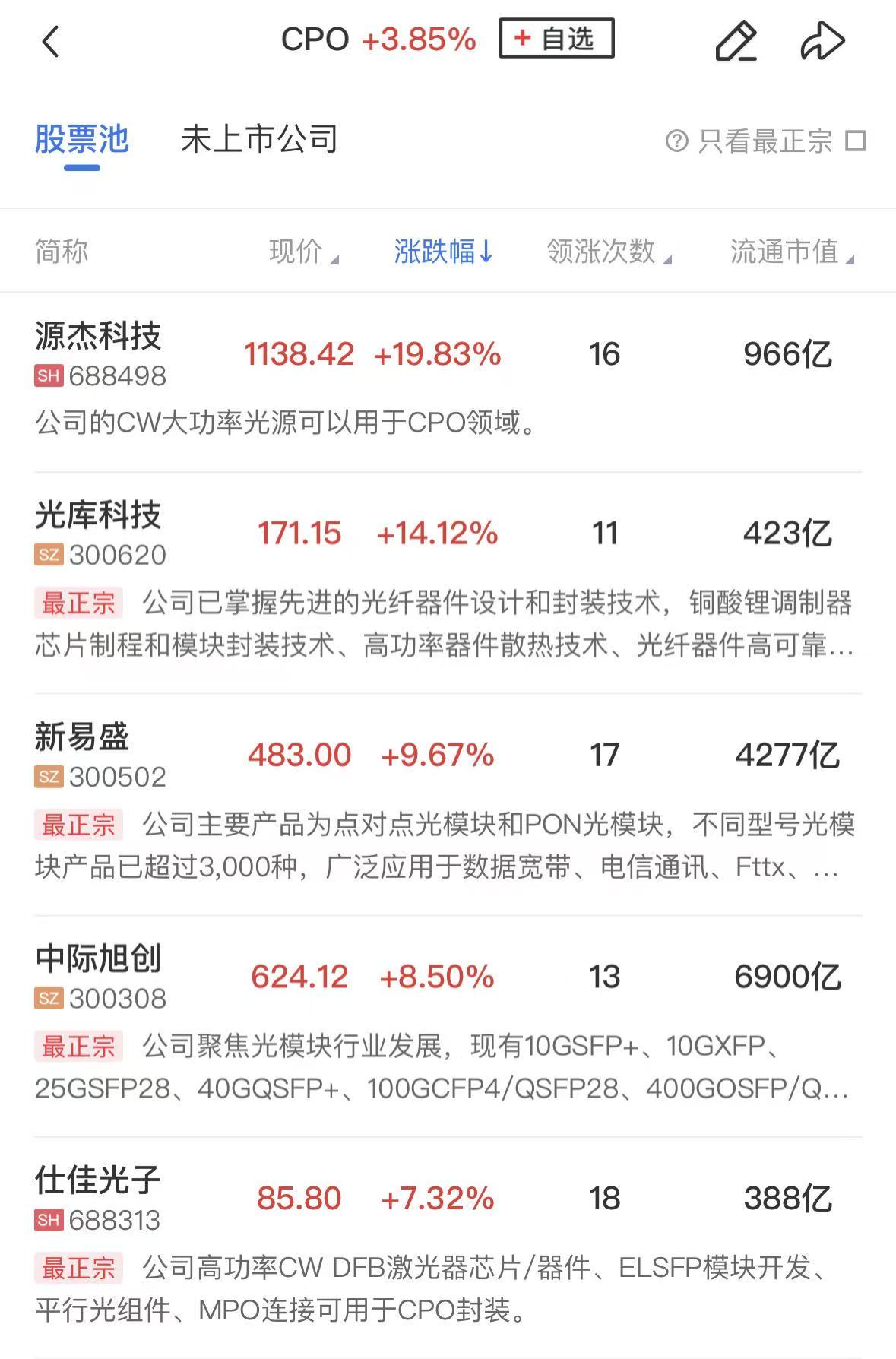Open the help icon beside 只看最正宗
896x1359 pixels.
point(676,141)
